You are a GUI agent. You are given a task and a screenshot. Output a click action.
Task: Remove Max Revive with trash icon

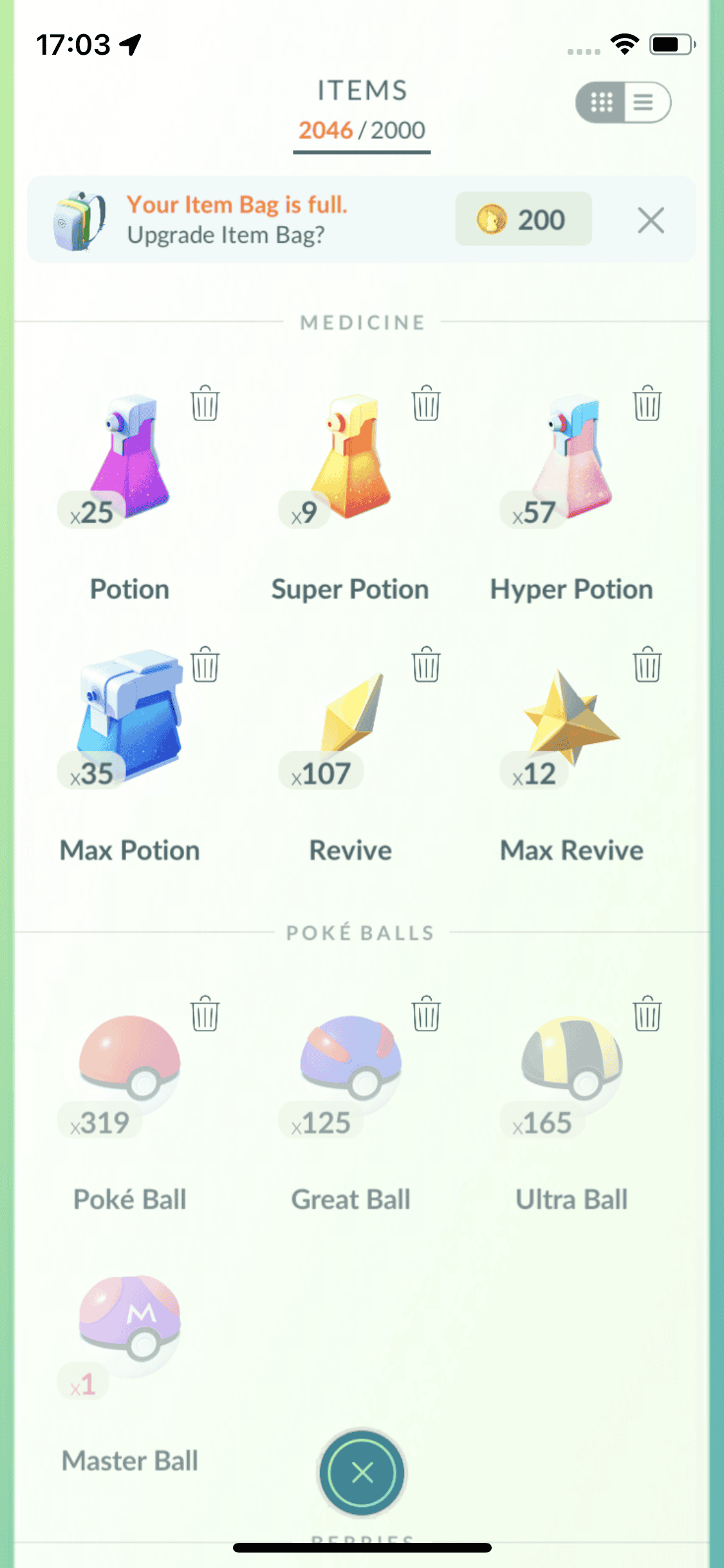[x=647, y=665]
